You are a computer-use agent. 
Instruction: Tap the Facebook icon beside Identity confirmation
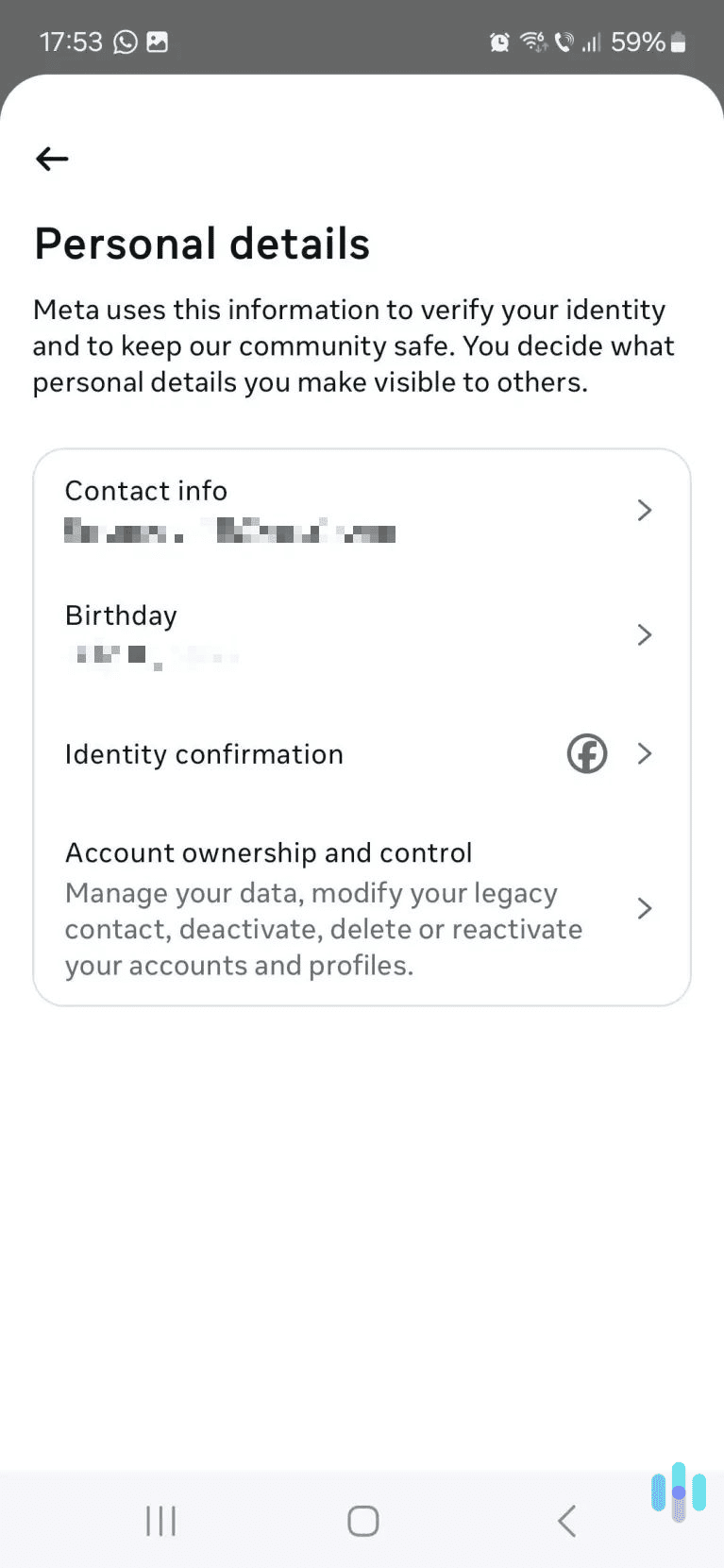pyautogui.click(x=586, y=753)
